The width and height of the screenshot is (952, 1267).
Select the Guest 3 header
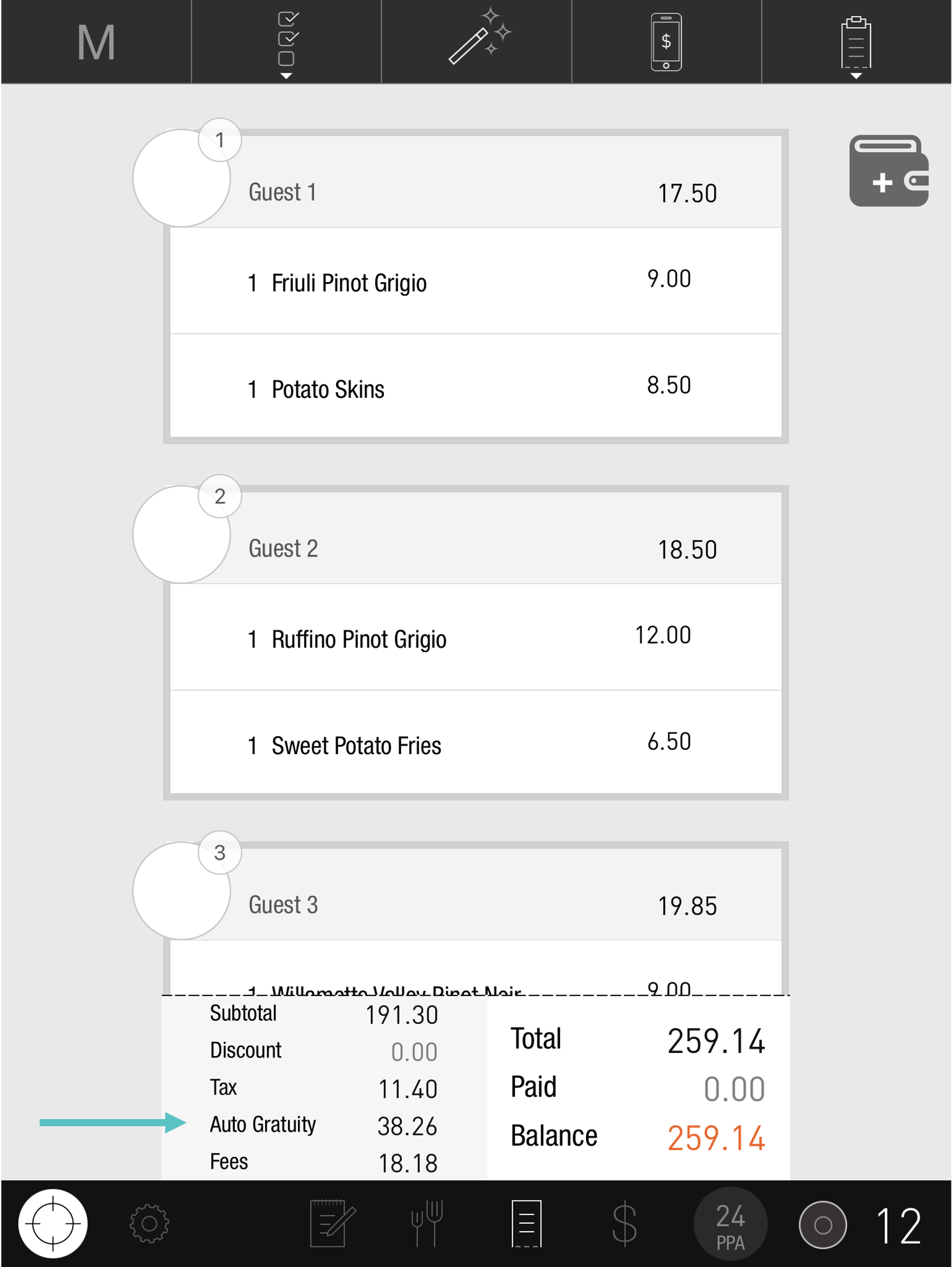point(475,905)
